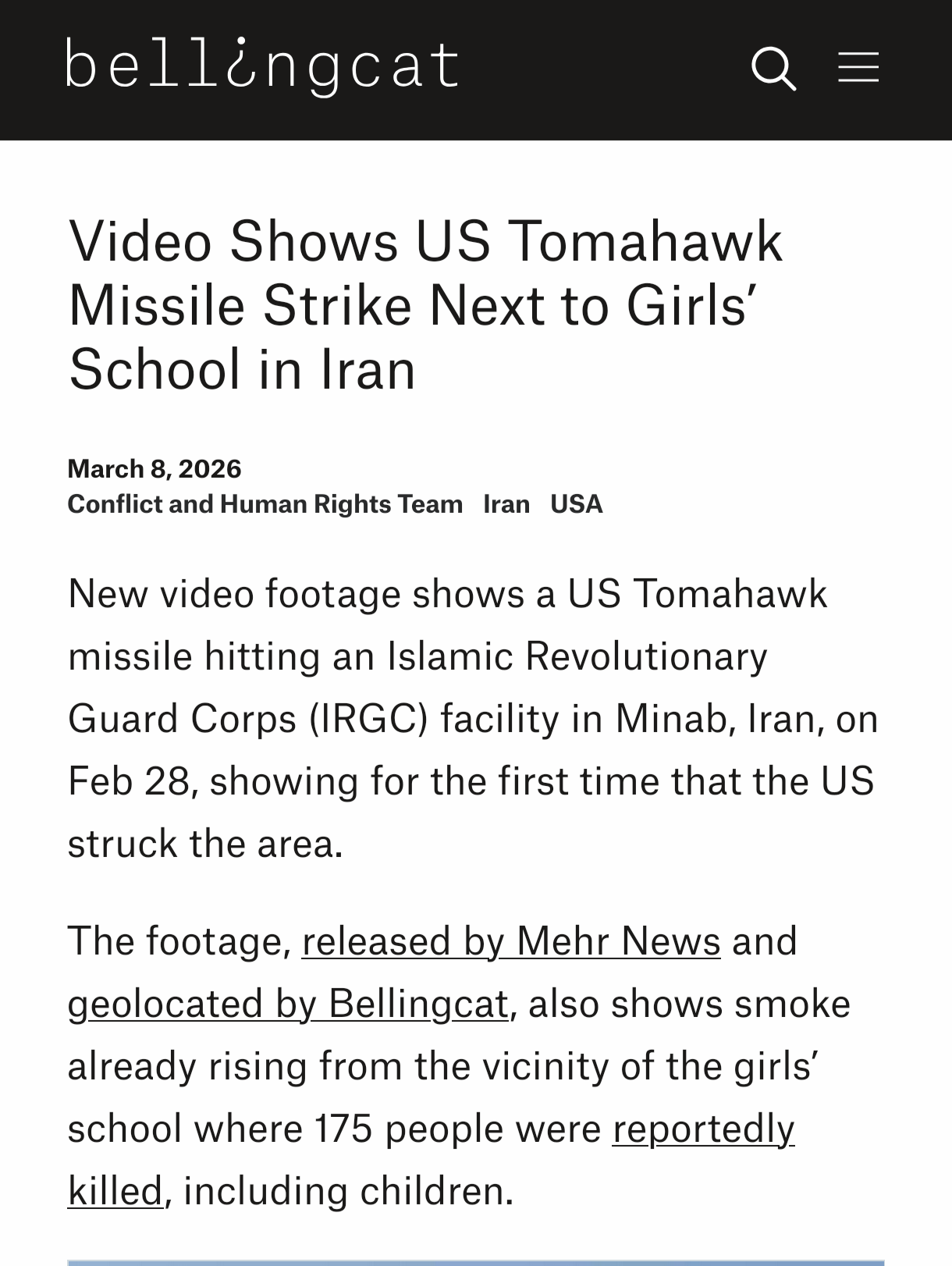
Task: Open Conflict and Human Rights Team page
Action: coord(265,504)
